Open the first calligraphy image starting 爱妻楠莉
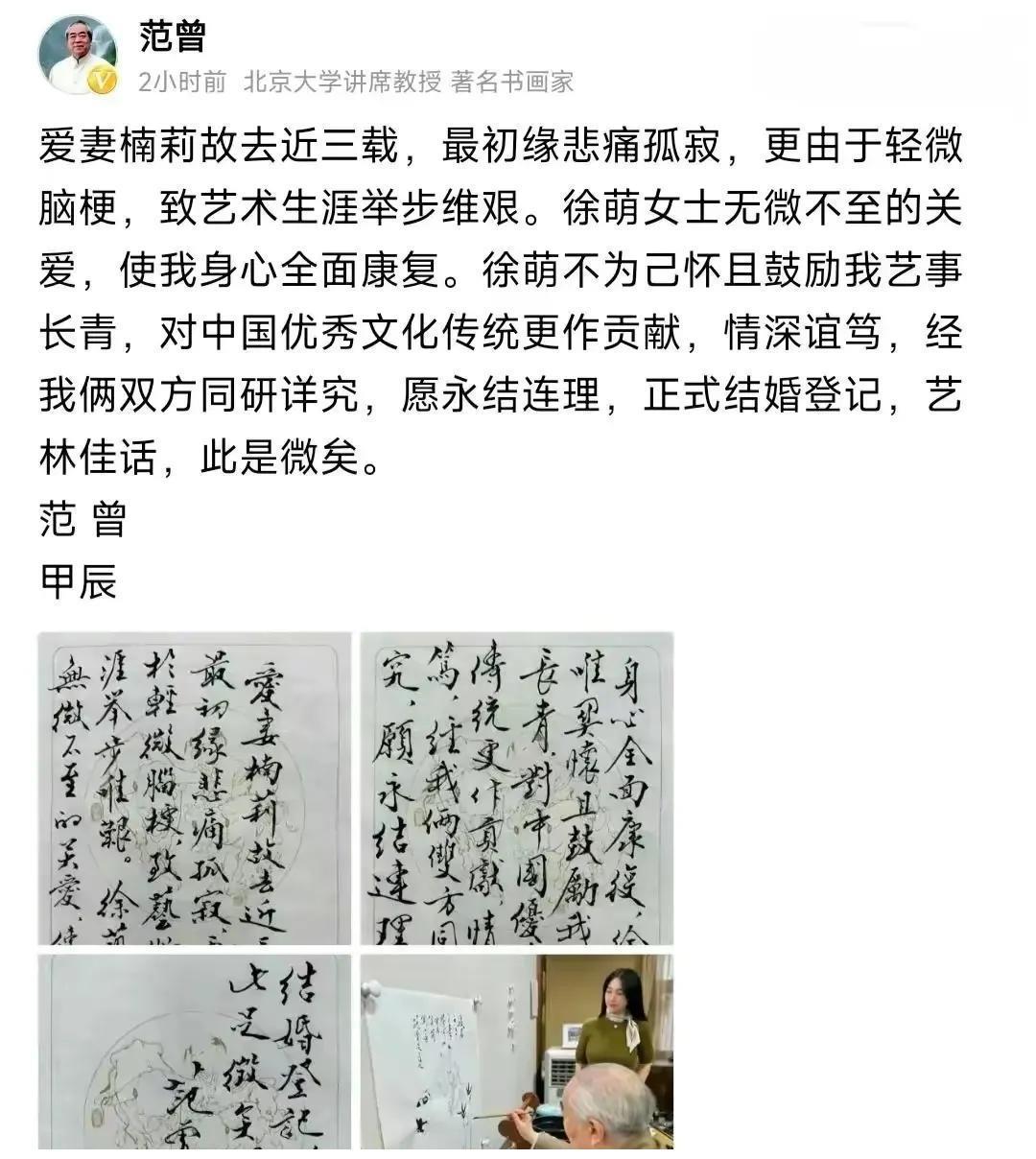Viewport: 1036px width, 1159px height. pos(195,788)
